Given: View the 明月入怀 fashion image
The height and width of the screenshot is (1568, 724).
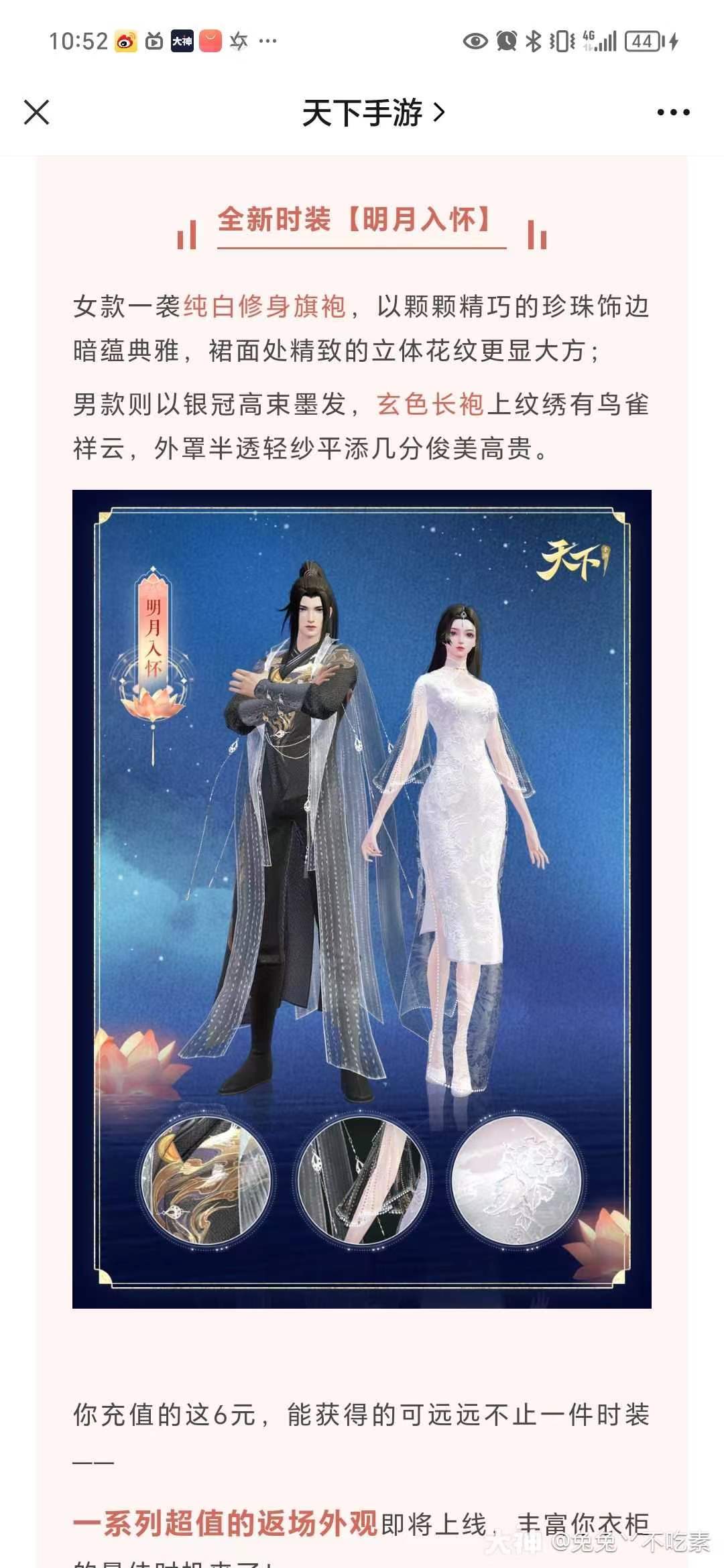Looking at the screenshot, I should pos(362,898).
